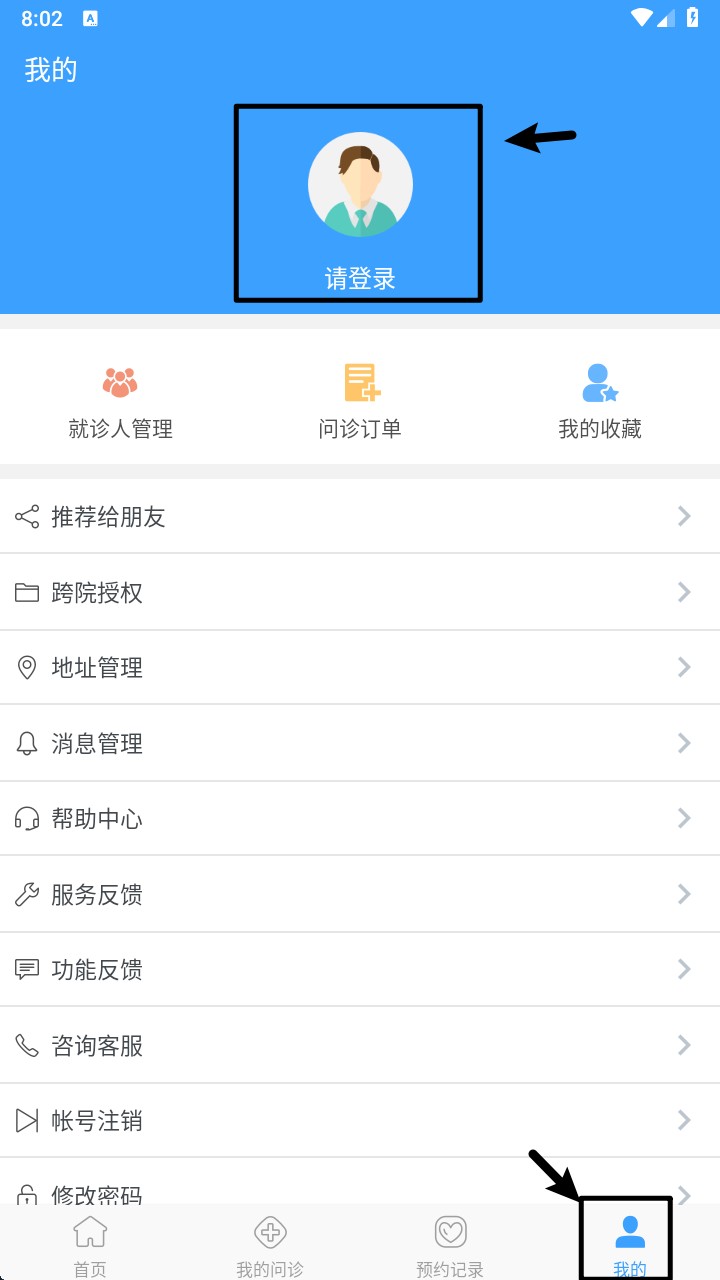Open 就诊人管理 patient management
Viewport: 720px width, 1280px height.
point(120,401)
